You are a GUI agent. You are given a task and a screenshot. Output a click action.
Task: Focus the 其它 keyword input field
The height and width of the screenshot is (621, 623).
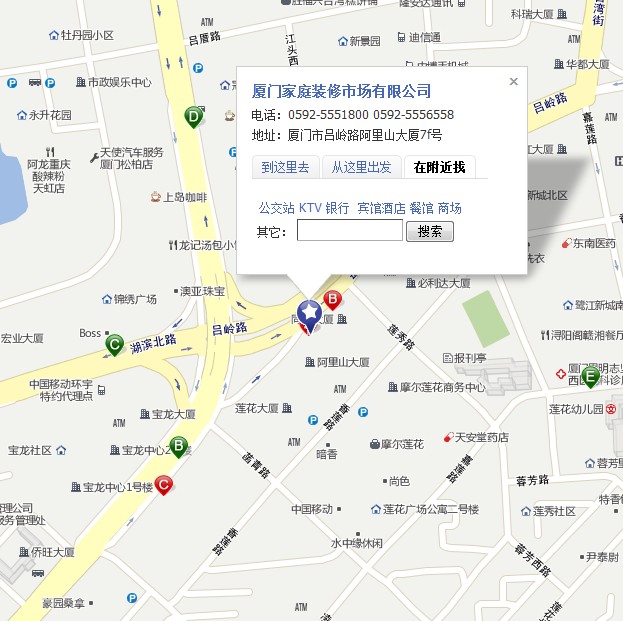click(349, 232)
